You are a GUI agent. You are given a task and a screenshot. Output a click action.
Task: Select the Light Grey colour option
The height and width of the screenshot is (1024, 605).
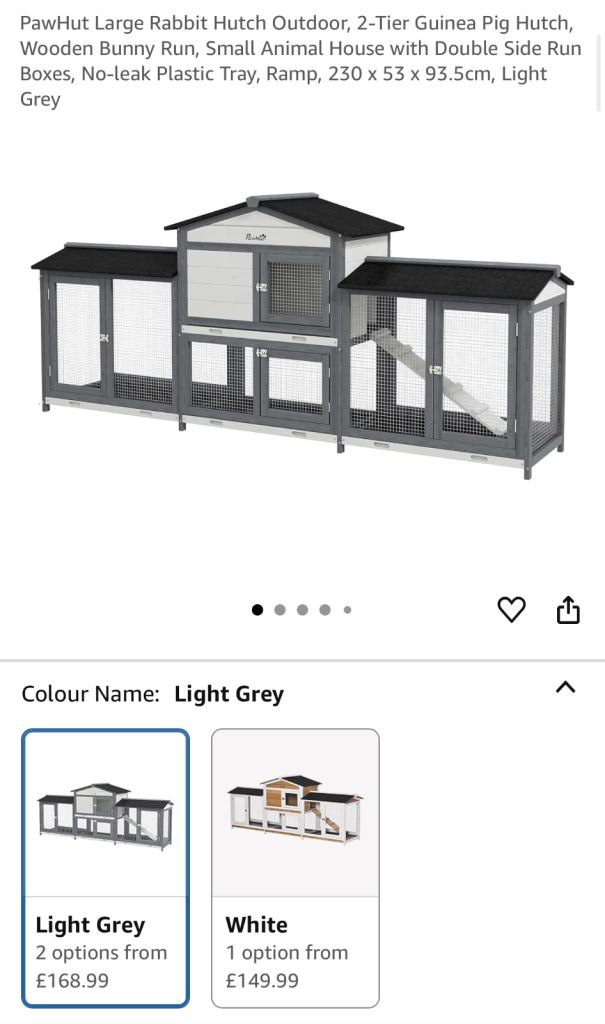point(105,867)
